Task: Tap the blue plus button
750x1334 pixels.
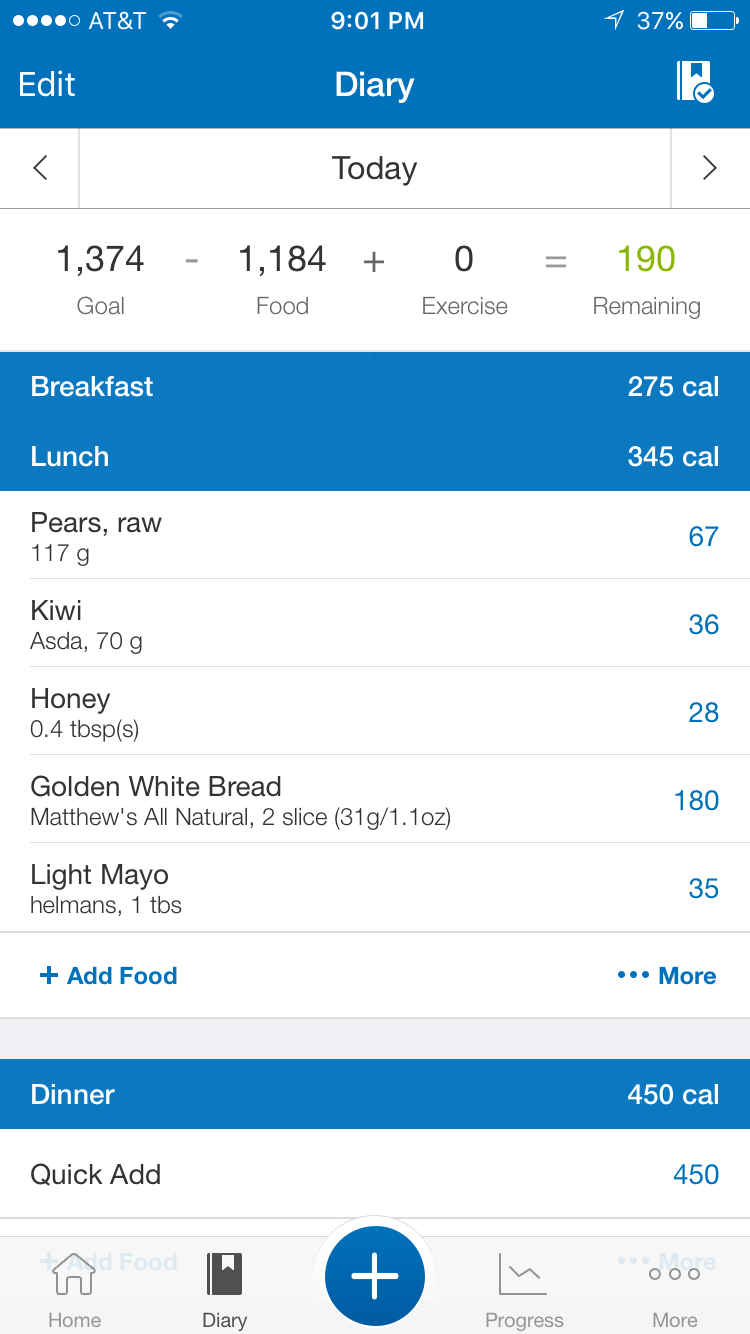Action: [375, 1276]
